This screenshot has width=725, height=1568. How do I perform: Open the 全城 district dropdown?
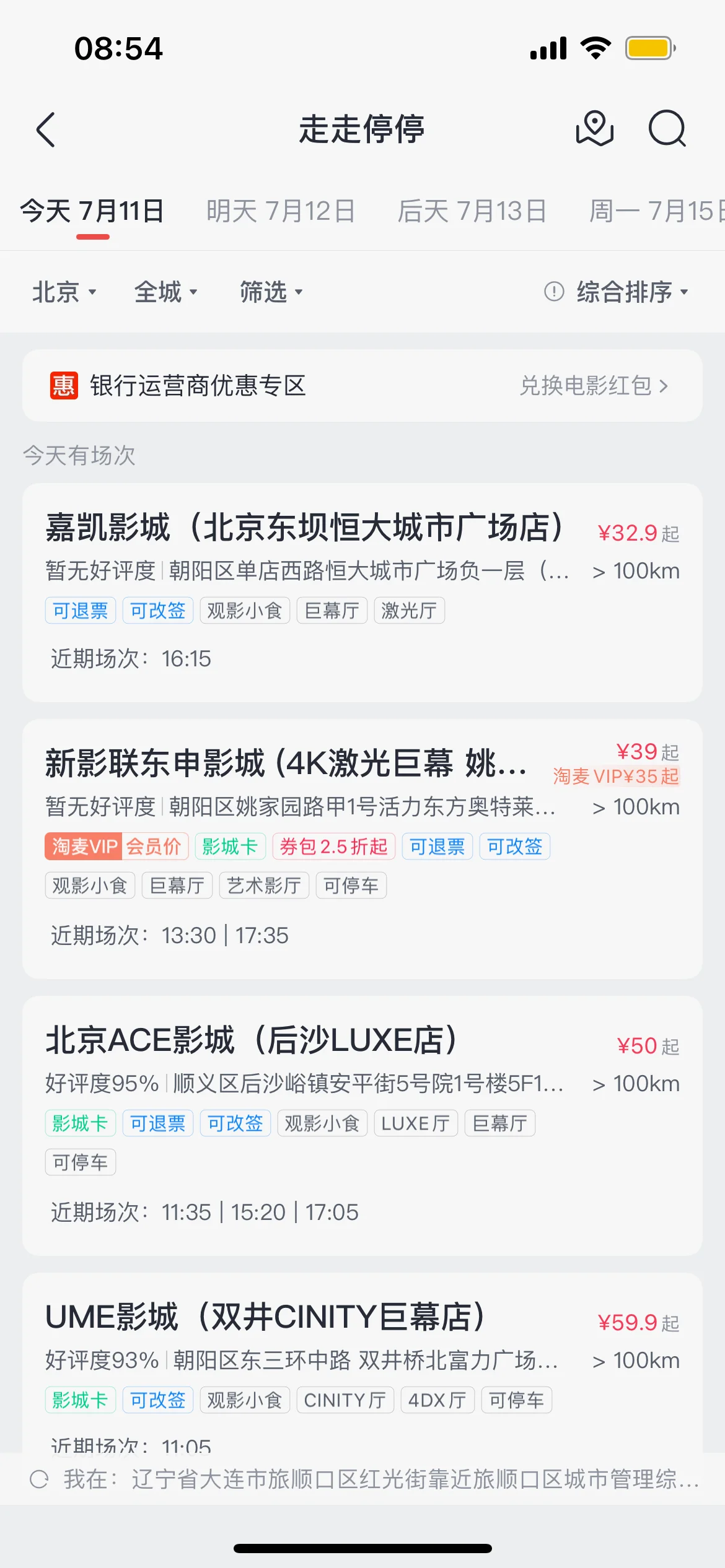pos(165,292)
